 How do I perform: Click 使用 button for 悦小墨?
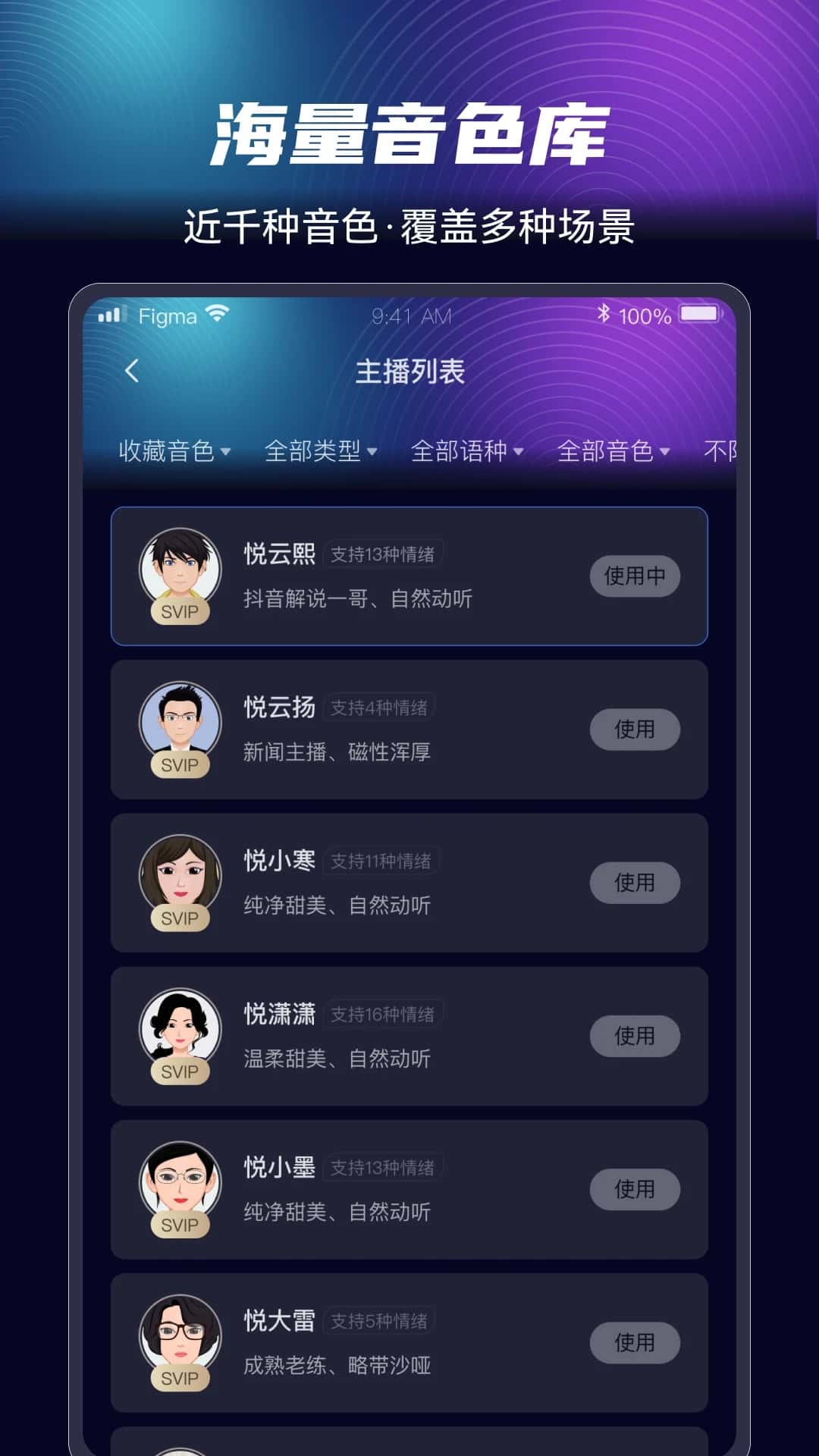pyautogui.click(x=635, y=1189)
